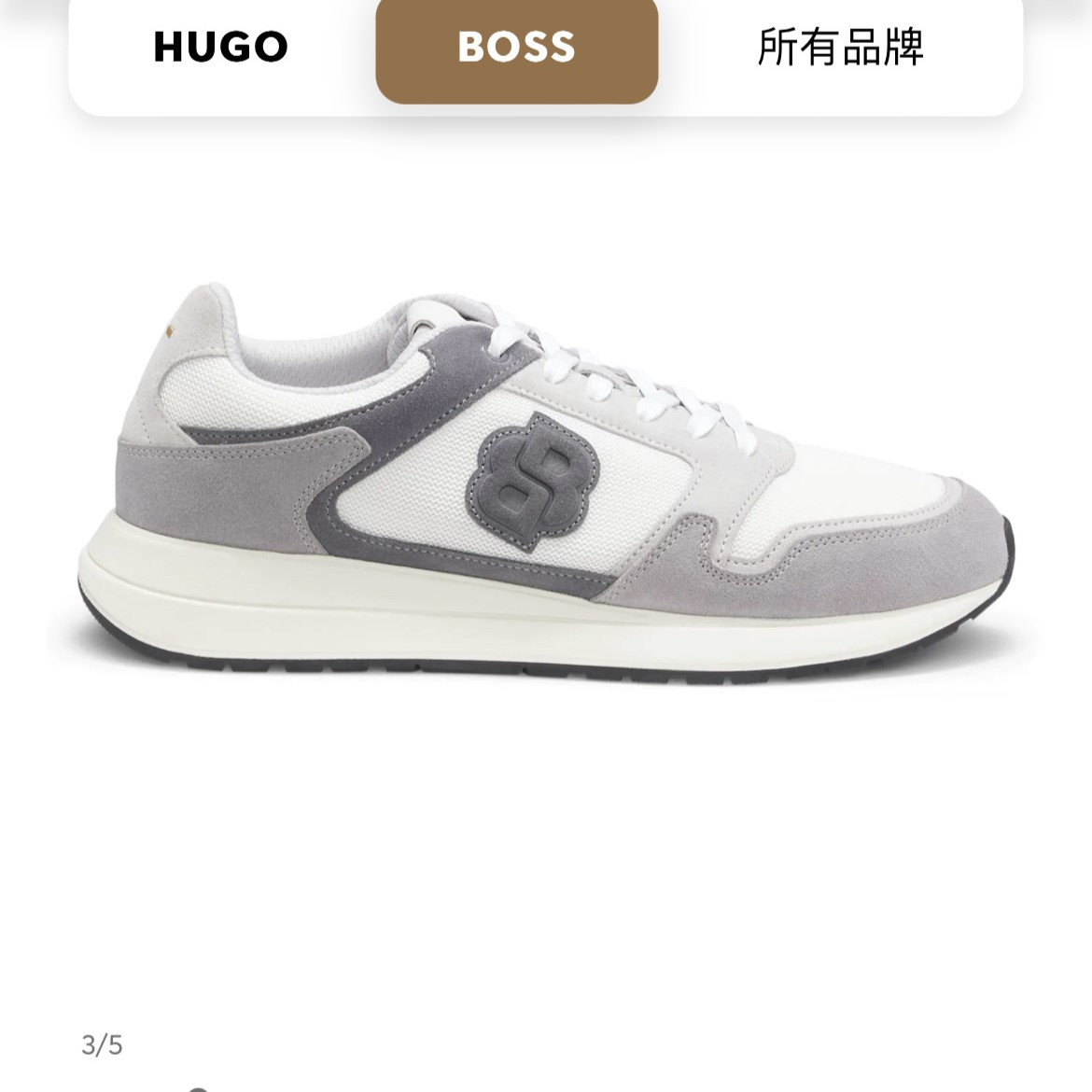Select the BOSS brand tab
The width and height of the screenshot is (1092, 1092).
click(x=516, y=47)
